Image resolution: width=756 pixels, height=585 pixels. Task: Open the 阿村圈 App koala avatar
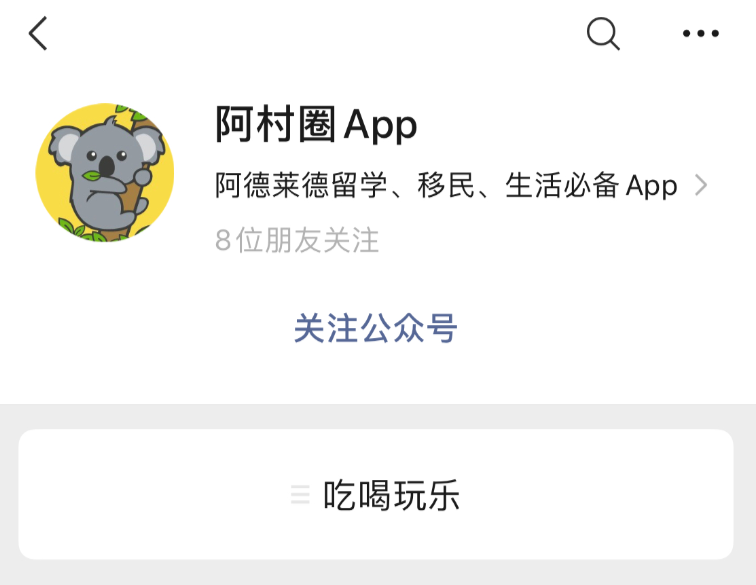click(x=105, y=173)
